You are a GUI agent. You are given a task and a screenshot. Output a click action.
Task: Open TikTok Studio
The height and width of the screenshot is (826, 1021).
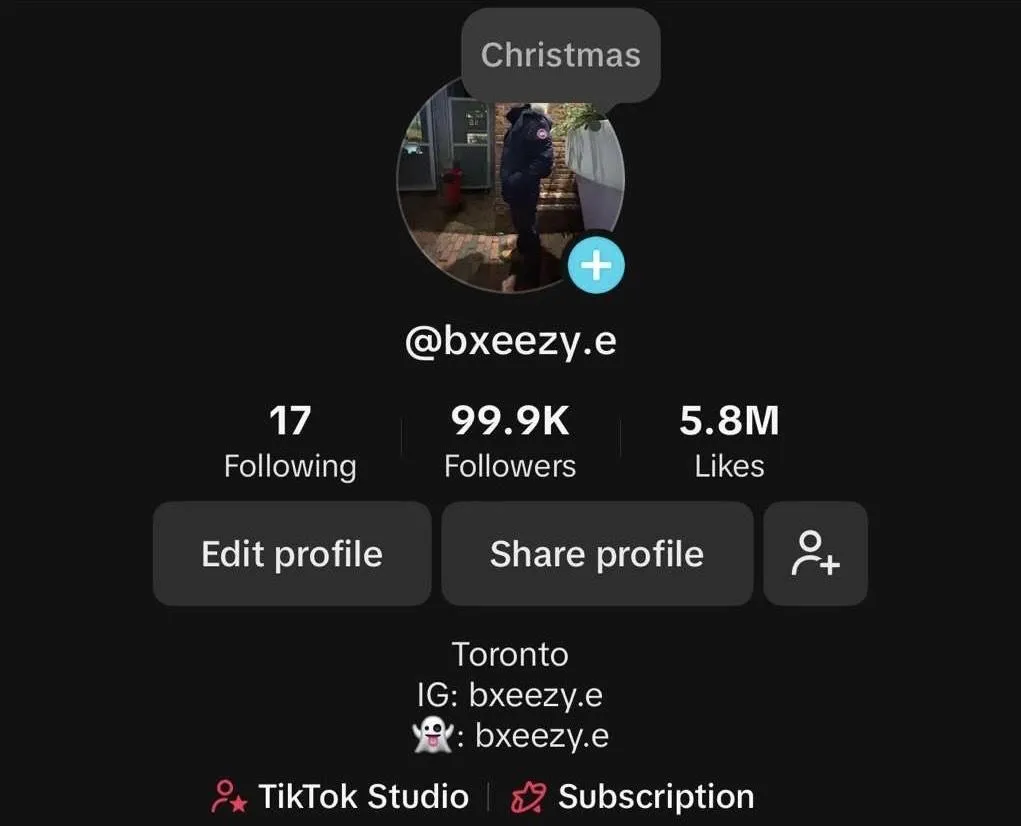pyautogui.click(x=341, y=797)
